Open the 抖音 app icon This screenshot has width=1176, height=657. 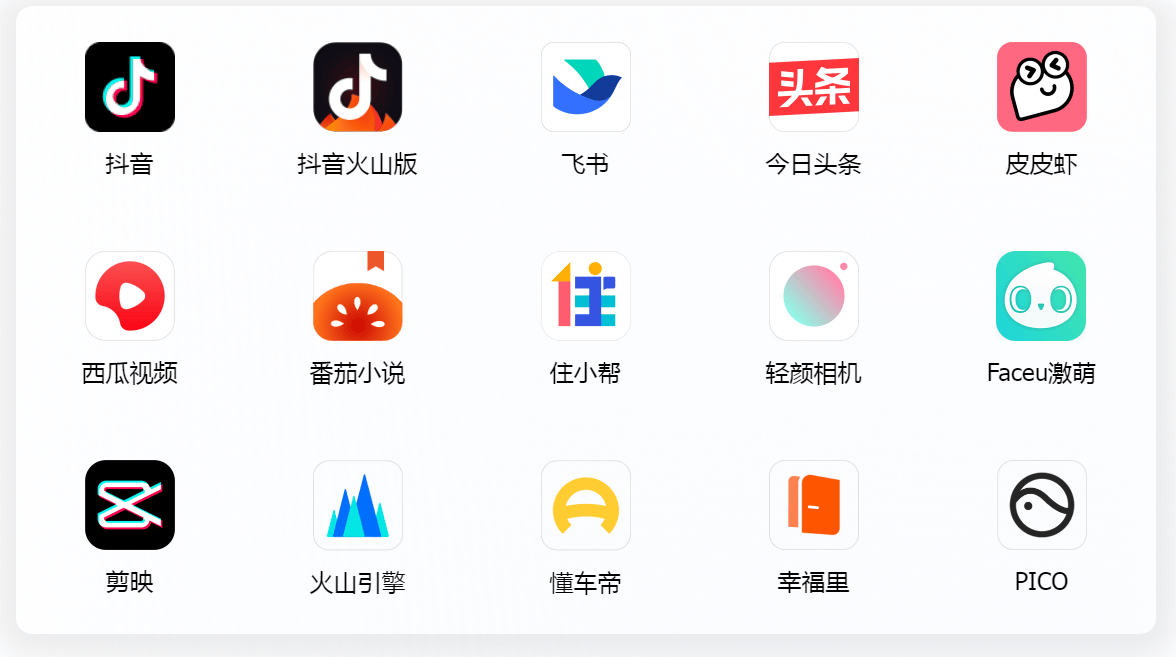[x=130, y=87]
